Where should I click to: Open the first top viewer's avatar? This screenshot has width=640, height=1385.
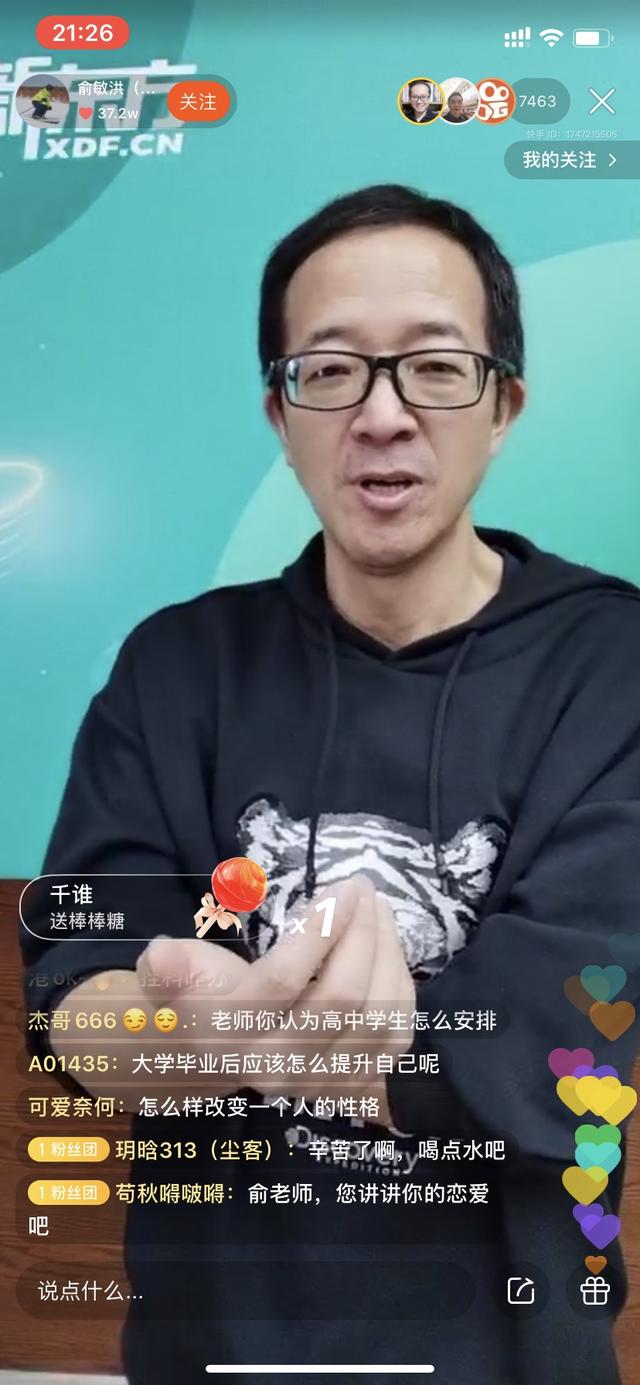420,101
